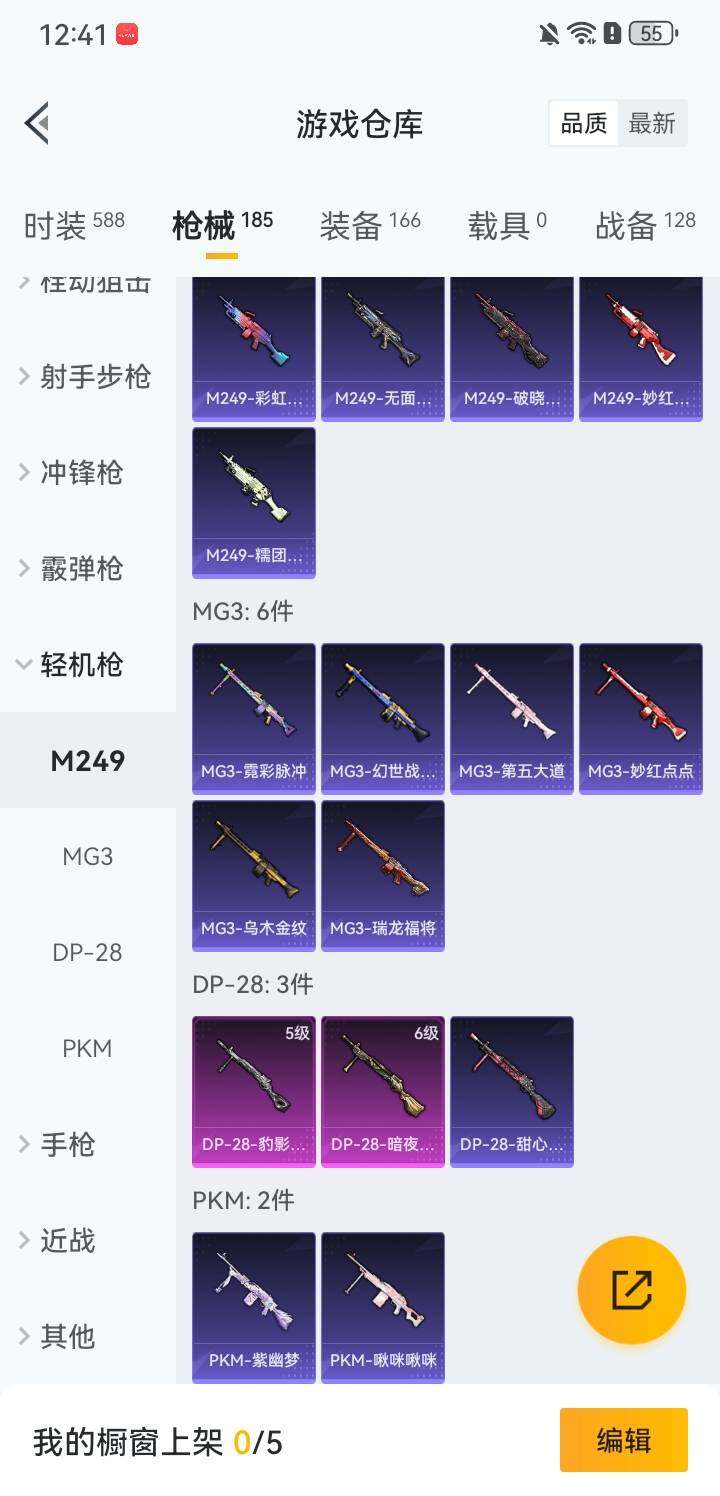Open the share panel via yellow floating icon
720x1496 pixels.
631,1289
